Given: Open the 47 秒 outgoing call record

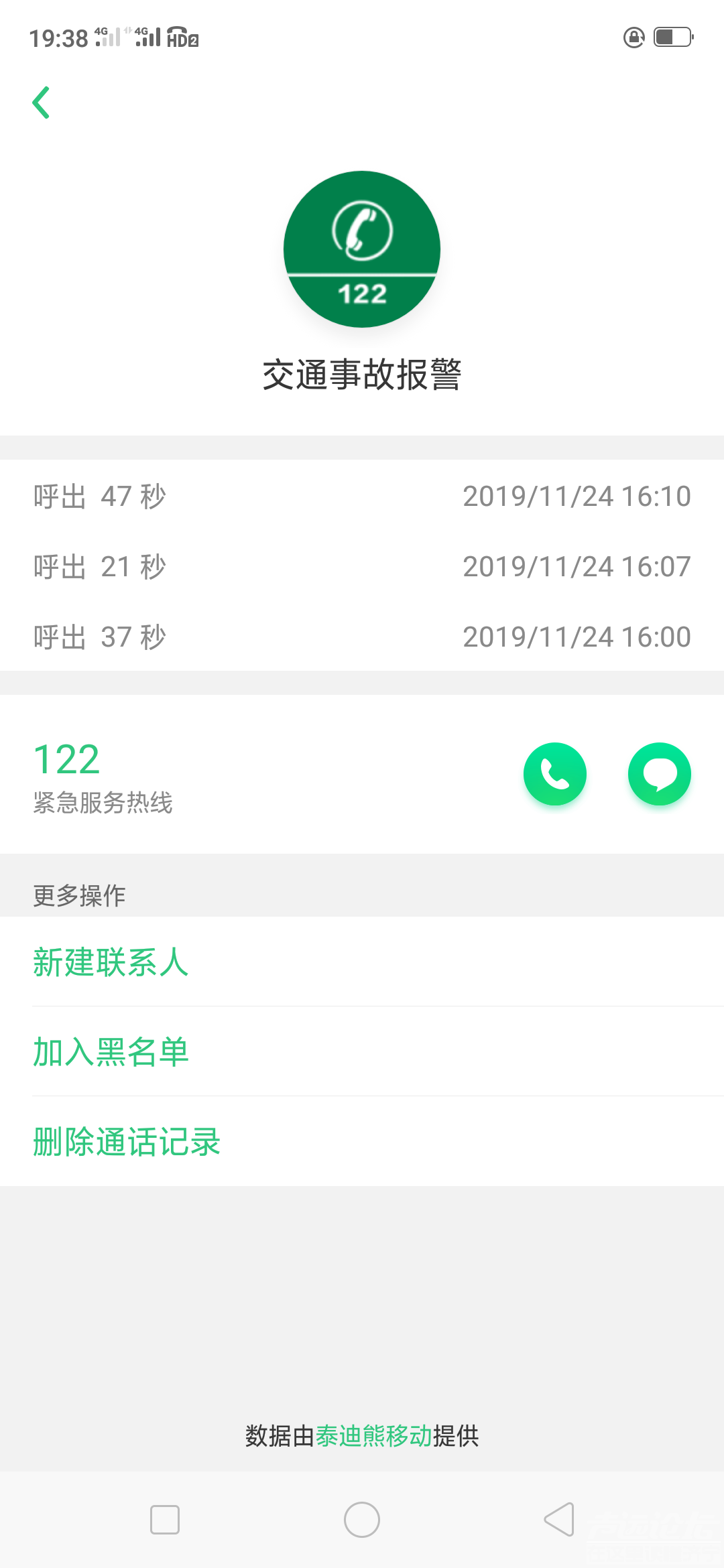Looking at the screenshot, I should click(362, 497).
